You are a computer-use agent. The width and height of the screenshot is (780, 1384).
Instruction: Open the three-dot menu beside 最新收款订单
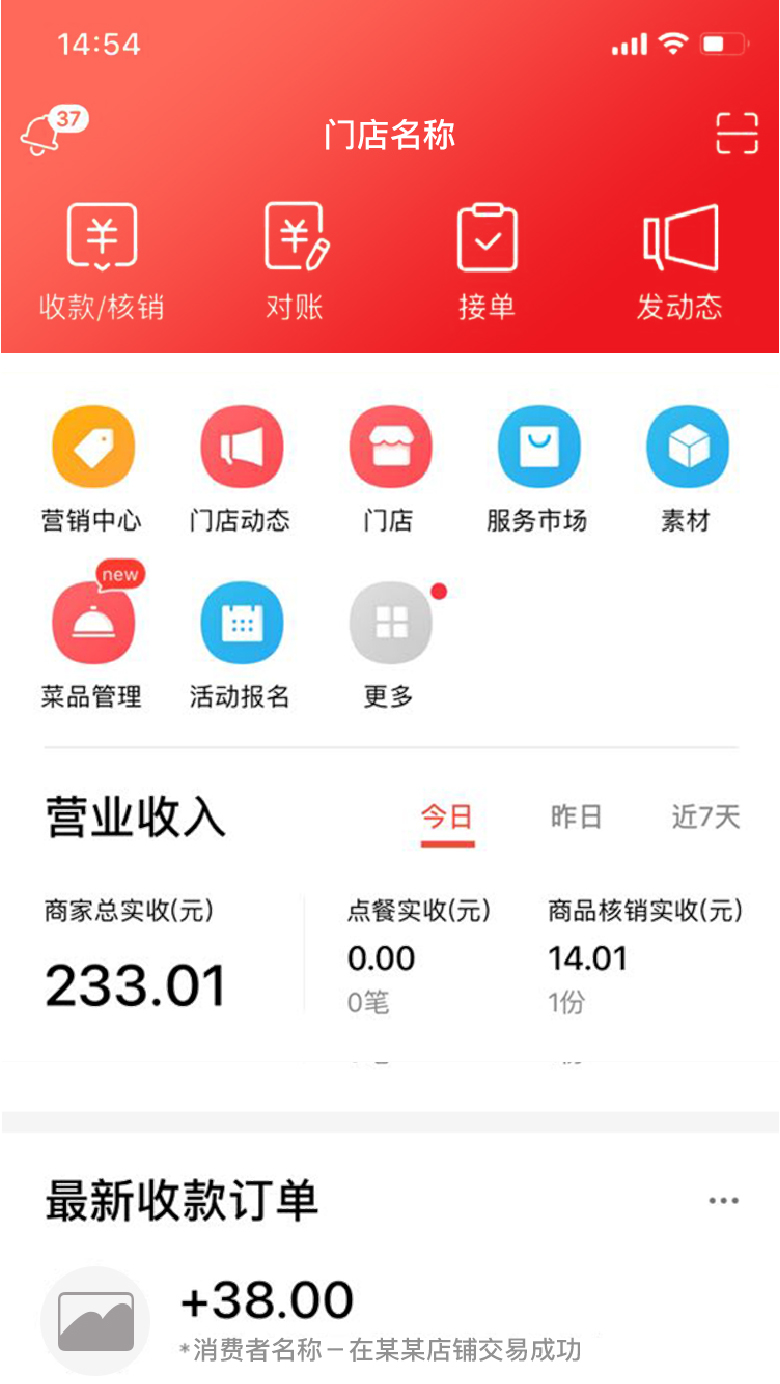coord(724,1201)
